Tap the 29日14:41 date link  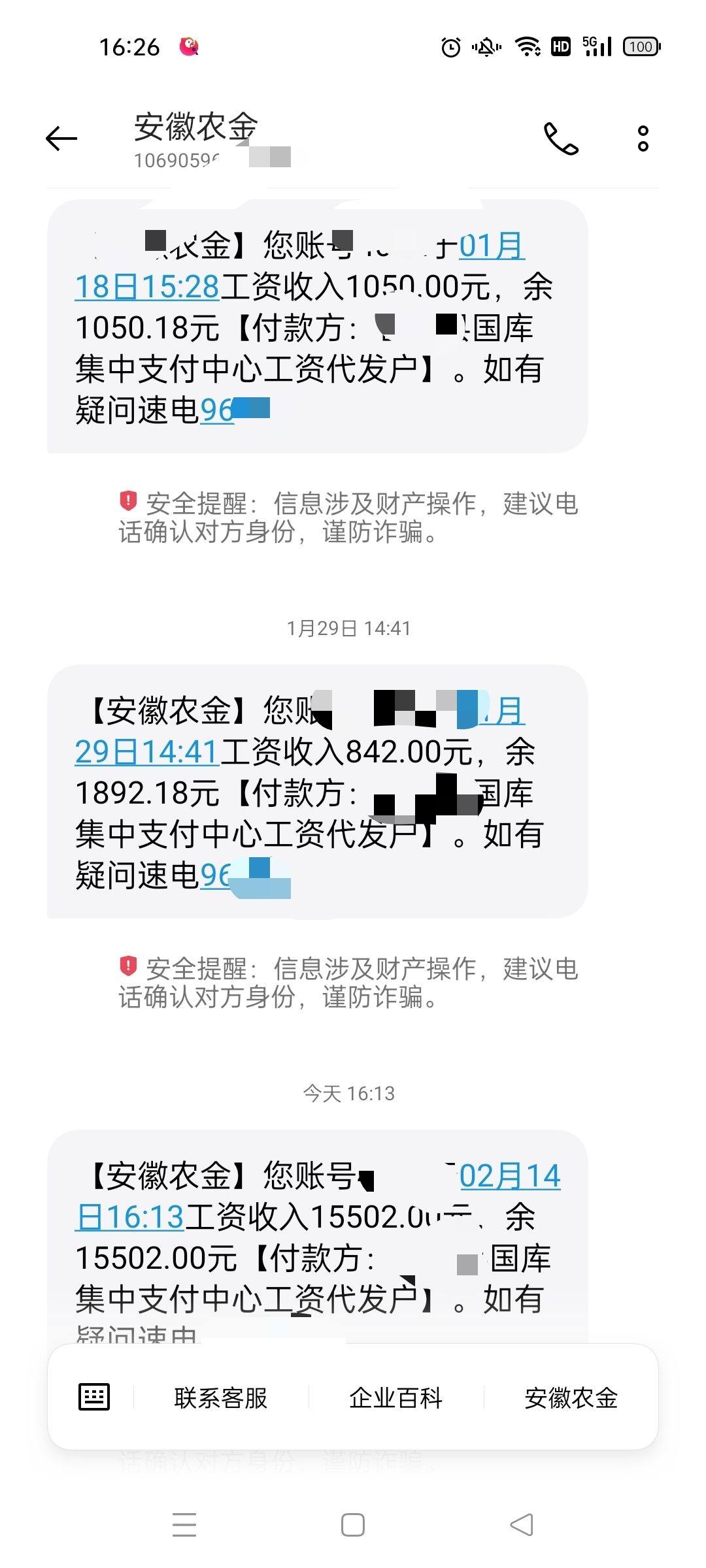click(146, 751)
